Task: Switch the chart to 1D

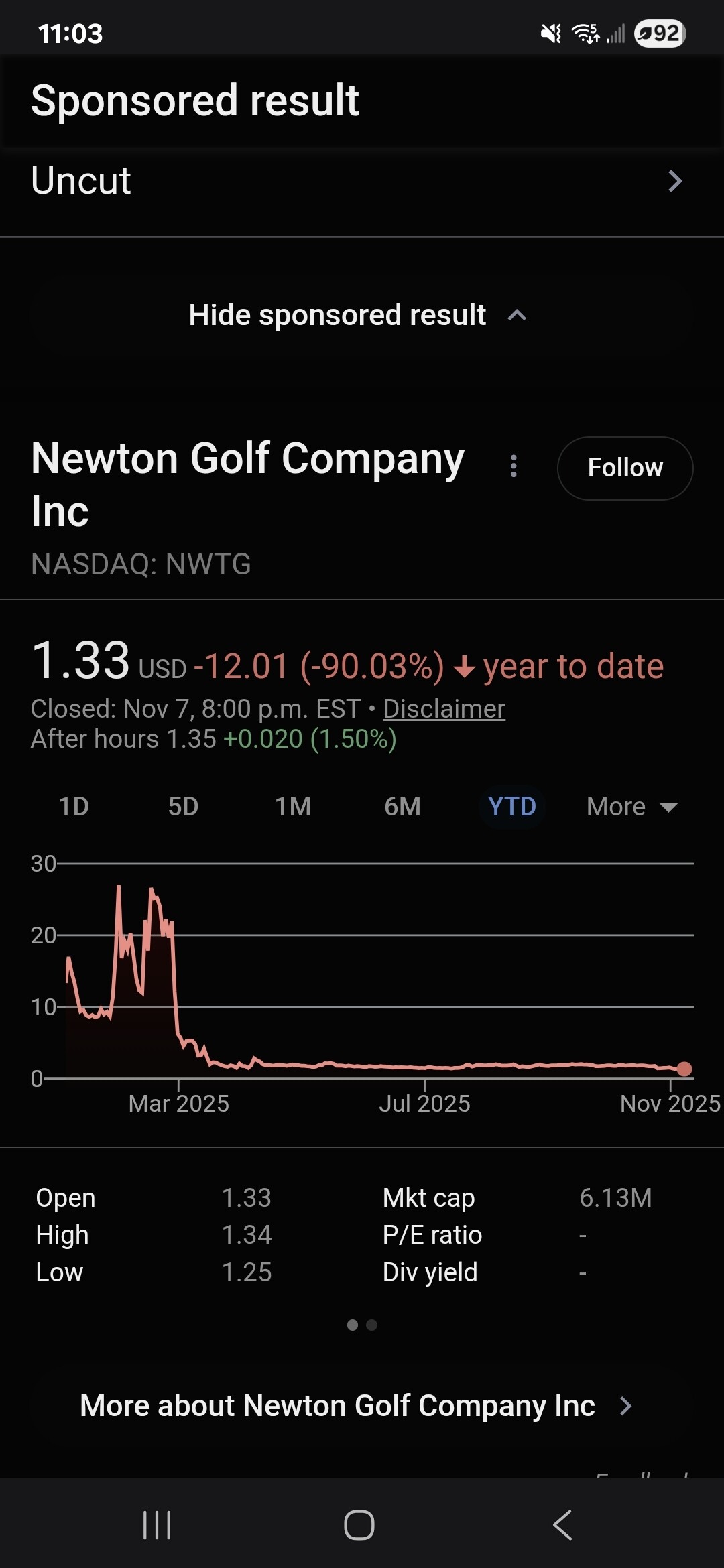Action: tap(74, 807)
